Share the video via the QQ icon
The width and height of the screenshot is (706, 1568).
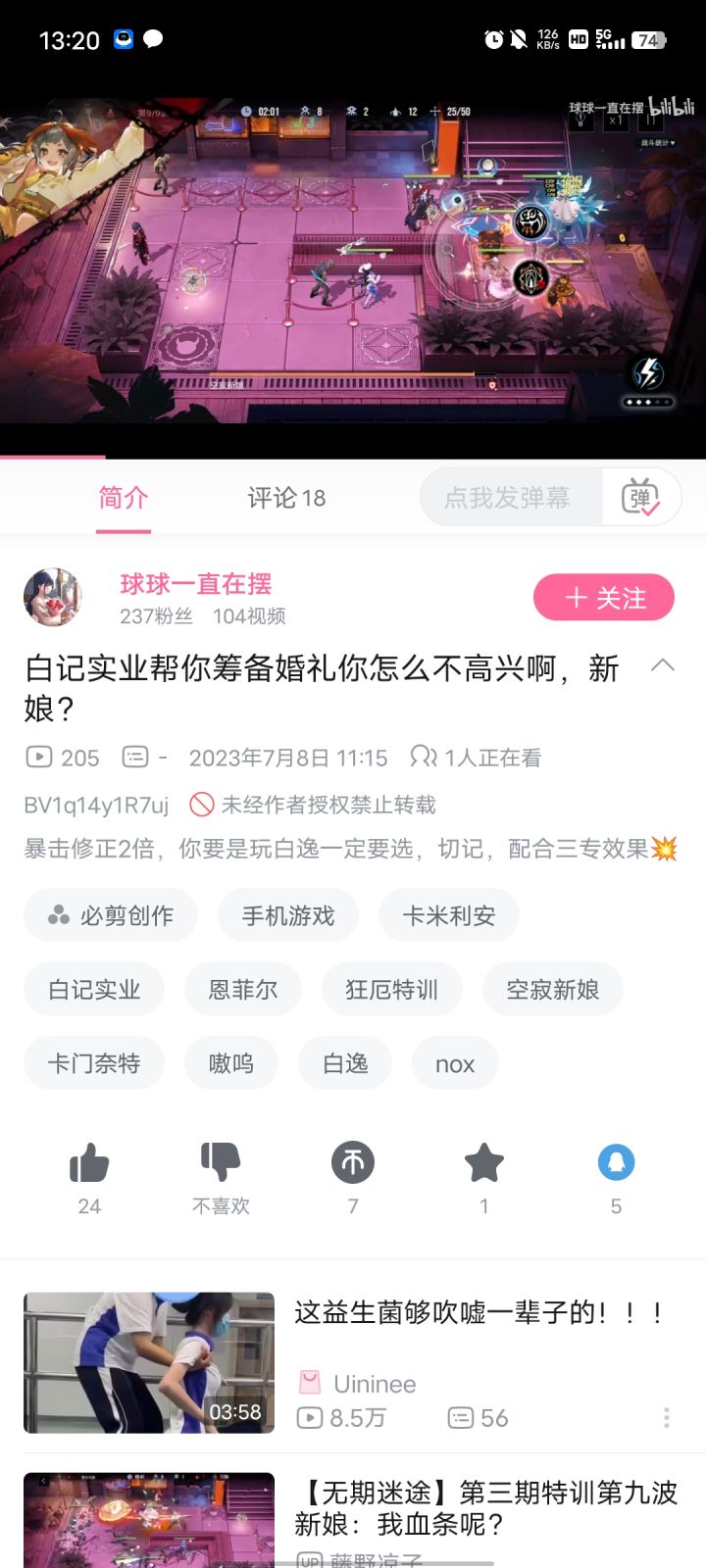point(616,1163)
